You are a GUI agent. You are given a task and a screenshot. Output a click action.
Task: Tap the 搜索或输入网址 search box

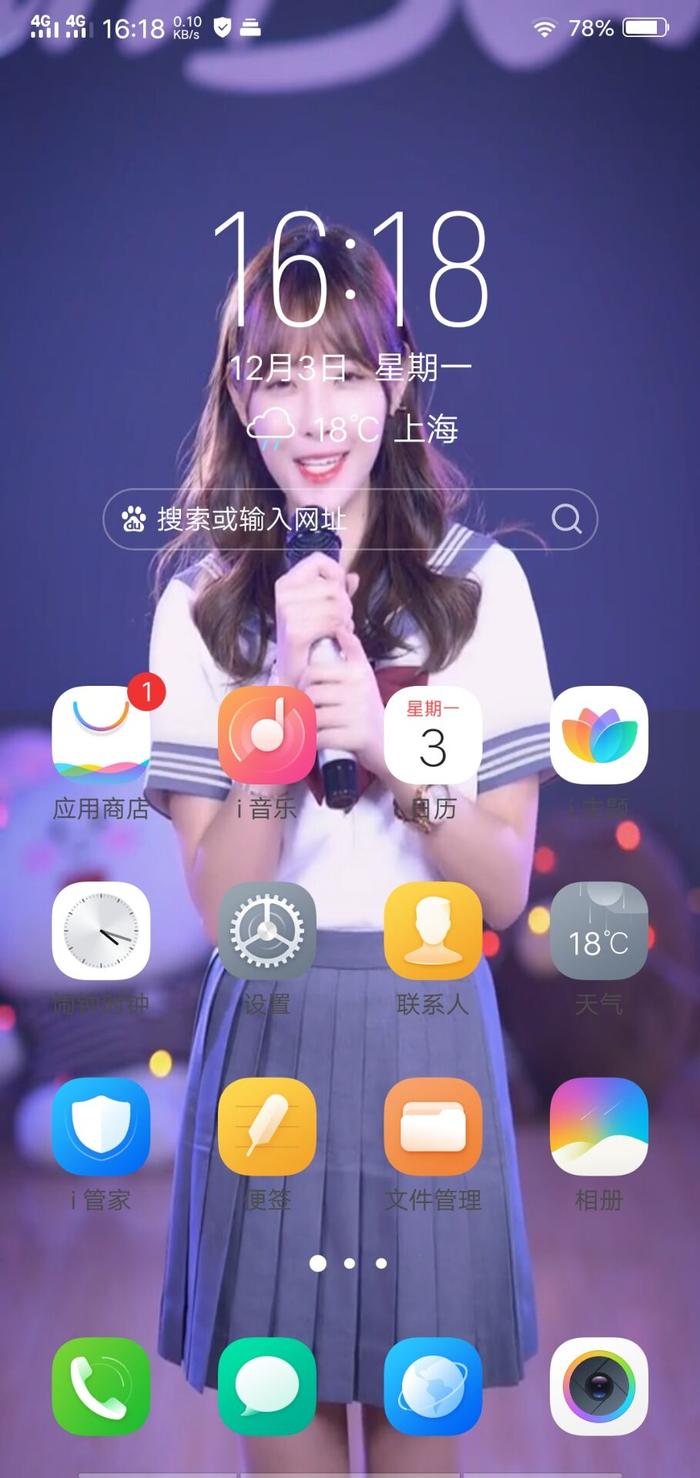350,519
